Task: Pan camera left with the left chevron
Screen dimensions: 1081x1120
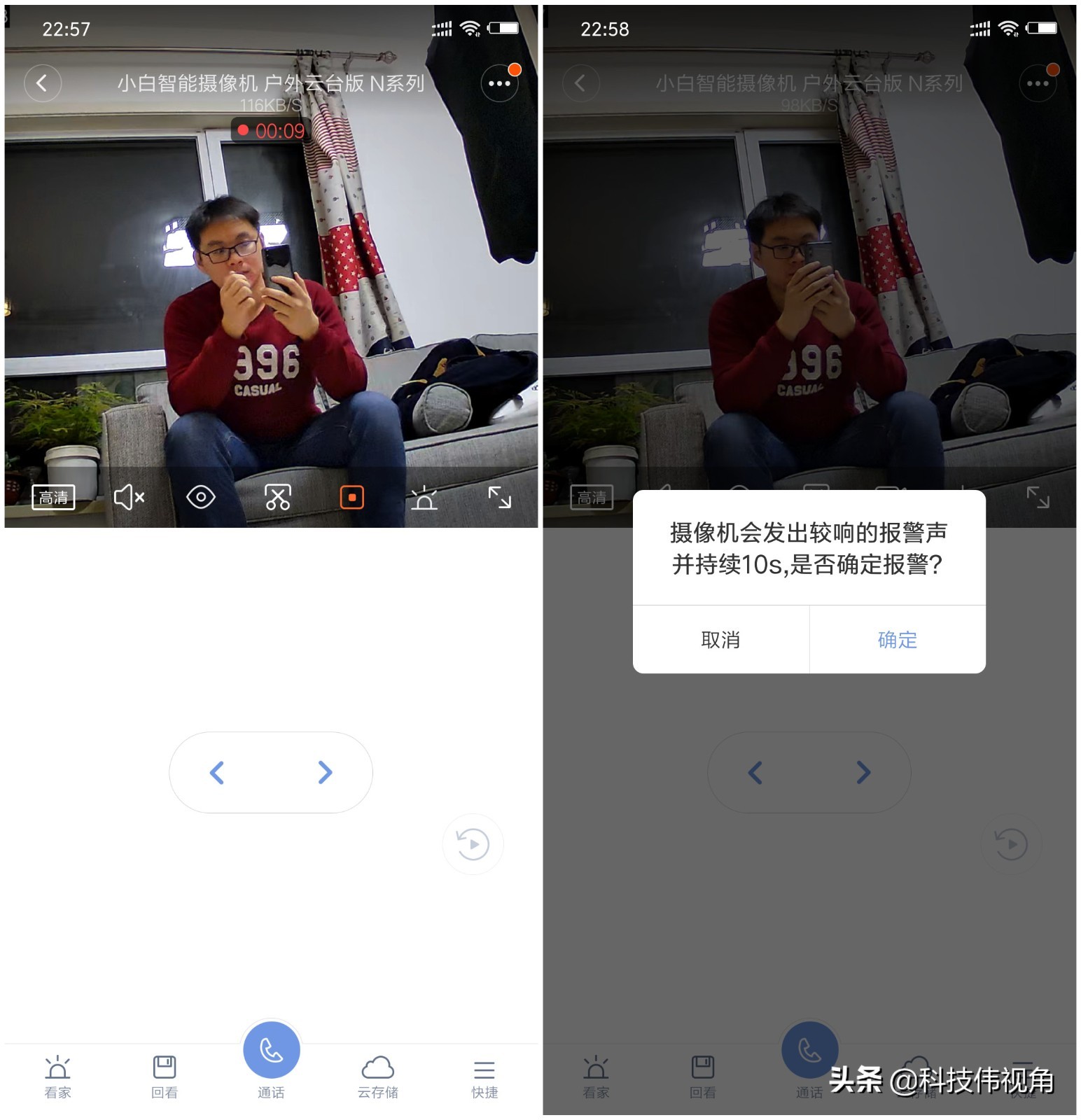Action: click(x=216, y=773)
